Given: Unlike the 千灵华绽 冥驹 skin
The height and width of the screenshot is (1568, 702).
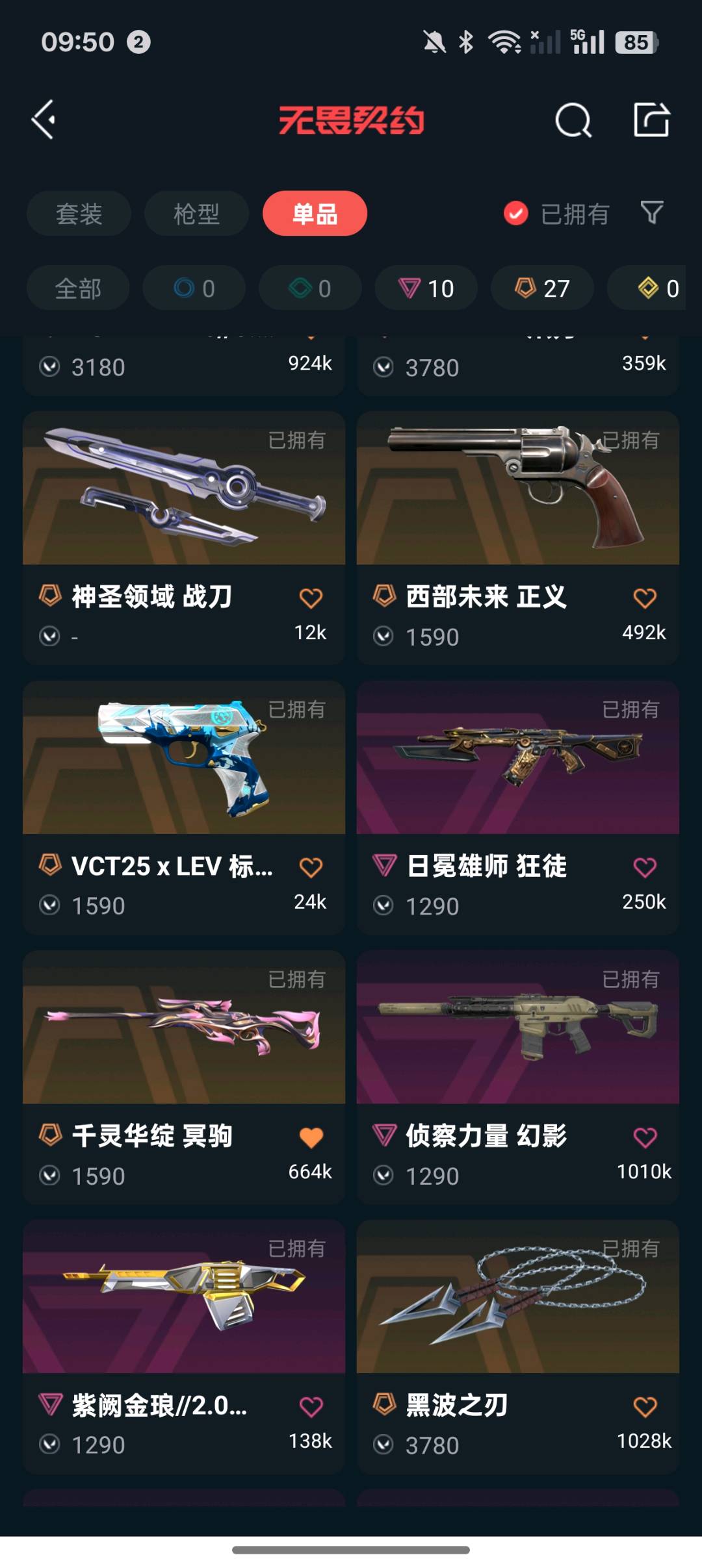Looking at the screenshot, I should pyautogui.click(x=311, y=1138).
